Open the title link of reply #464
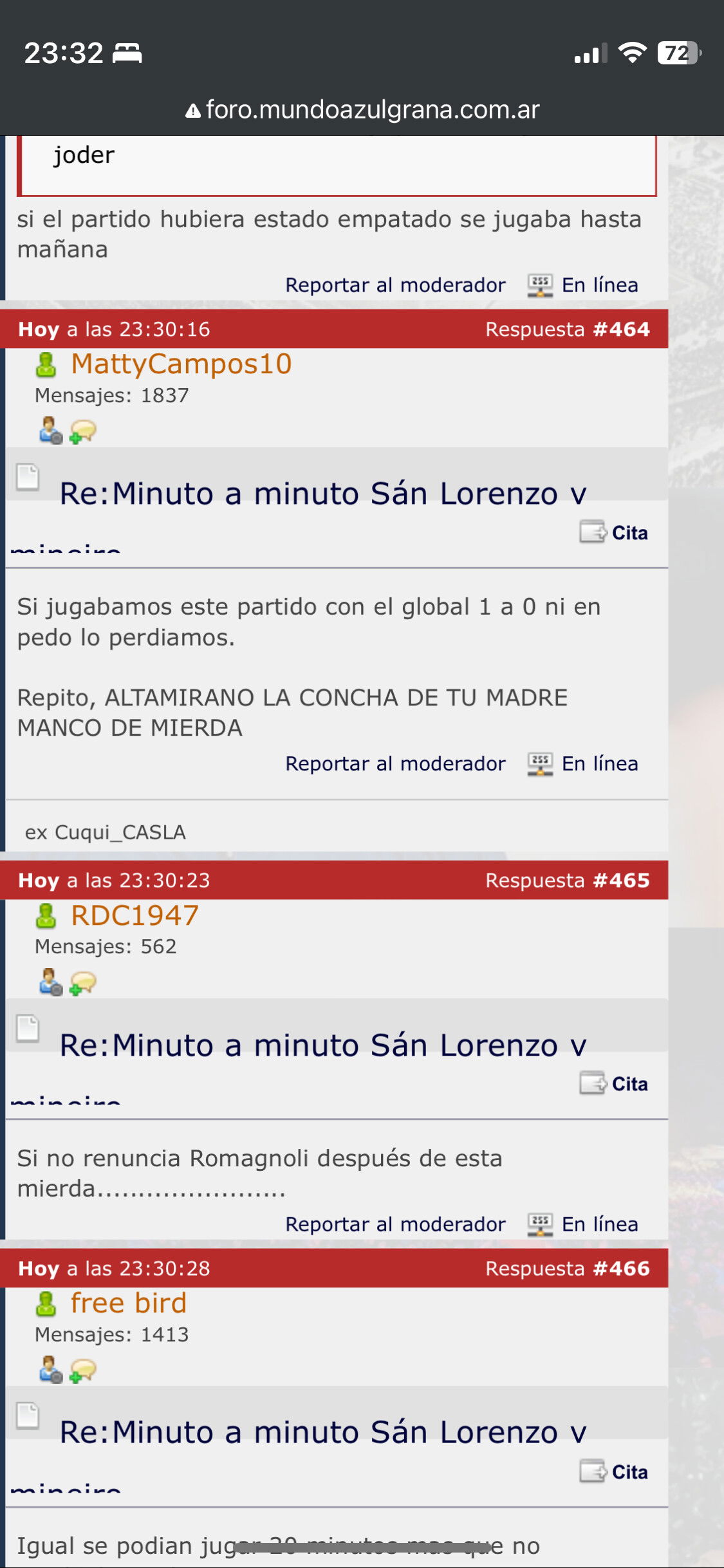 pyautogui.click(x=322, y=494)
